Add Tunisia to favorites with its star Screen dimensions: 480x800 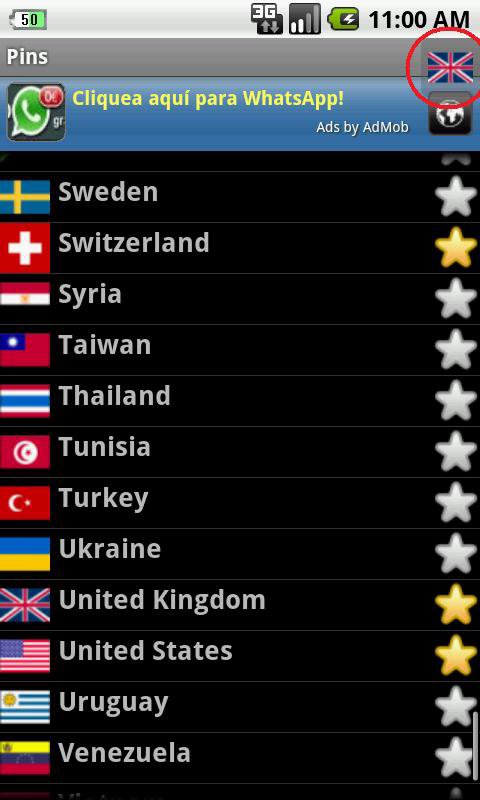[456, 452]
